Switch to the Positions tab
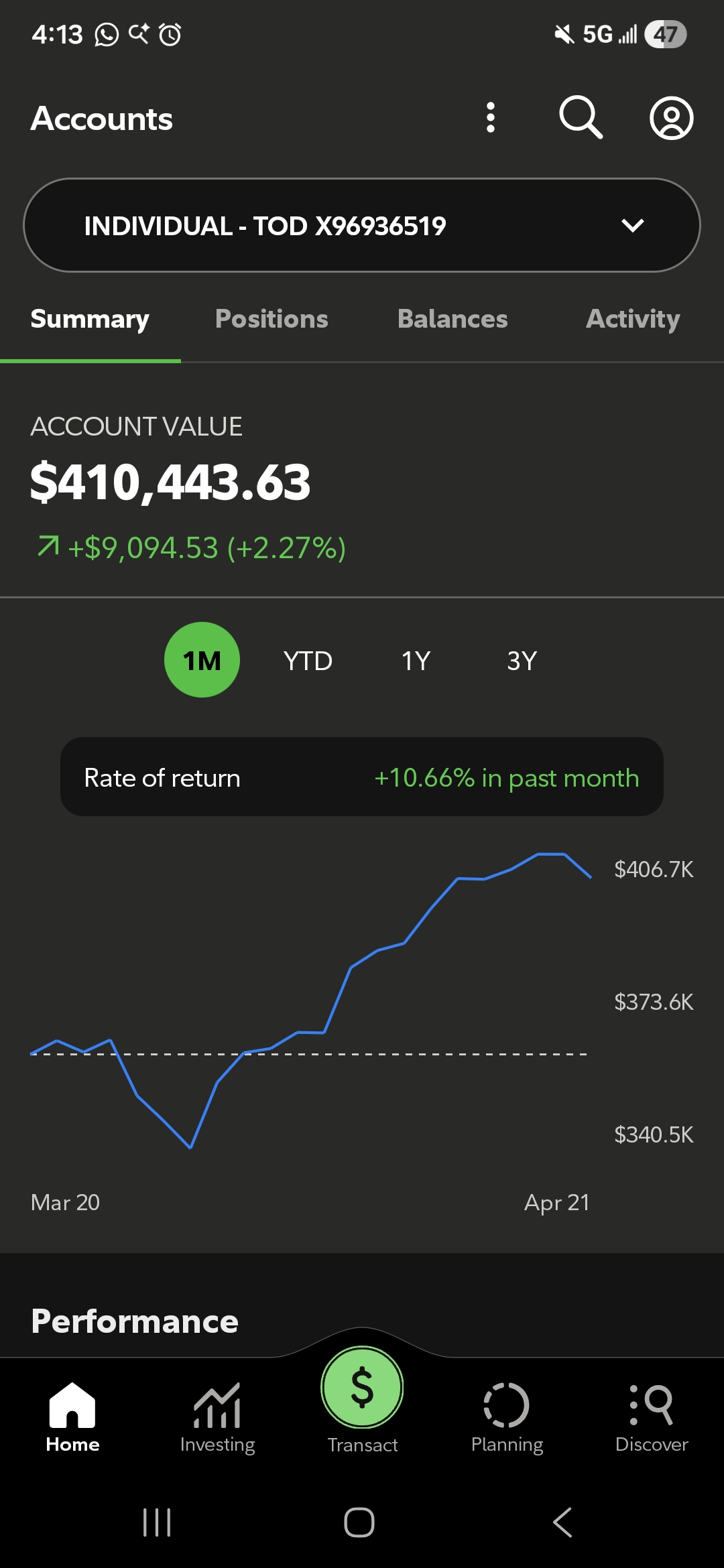724x1568 pixels. click(x=271, y=319)
